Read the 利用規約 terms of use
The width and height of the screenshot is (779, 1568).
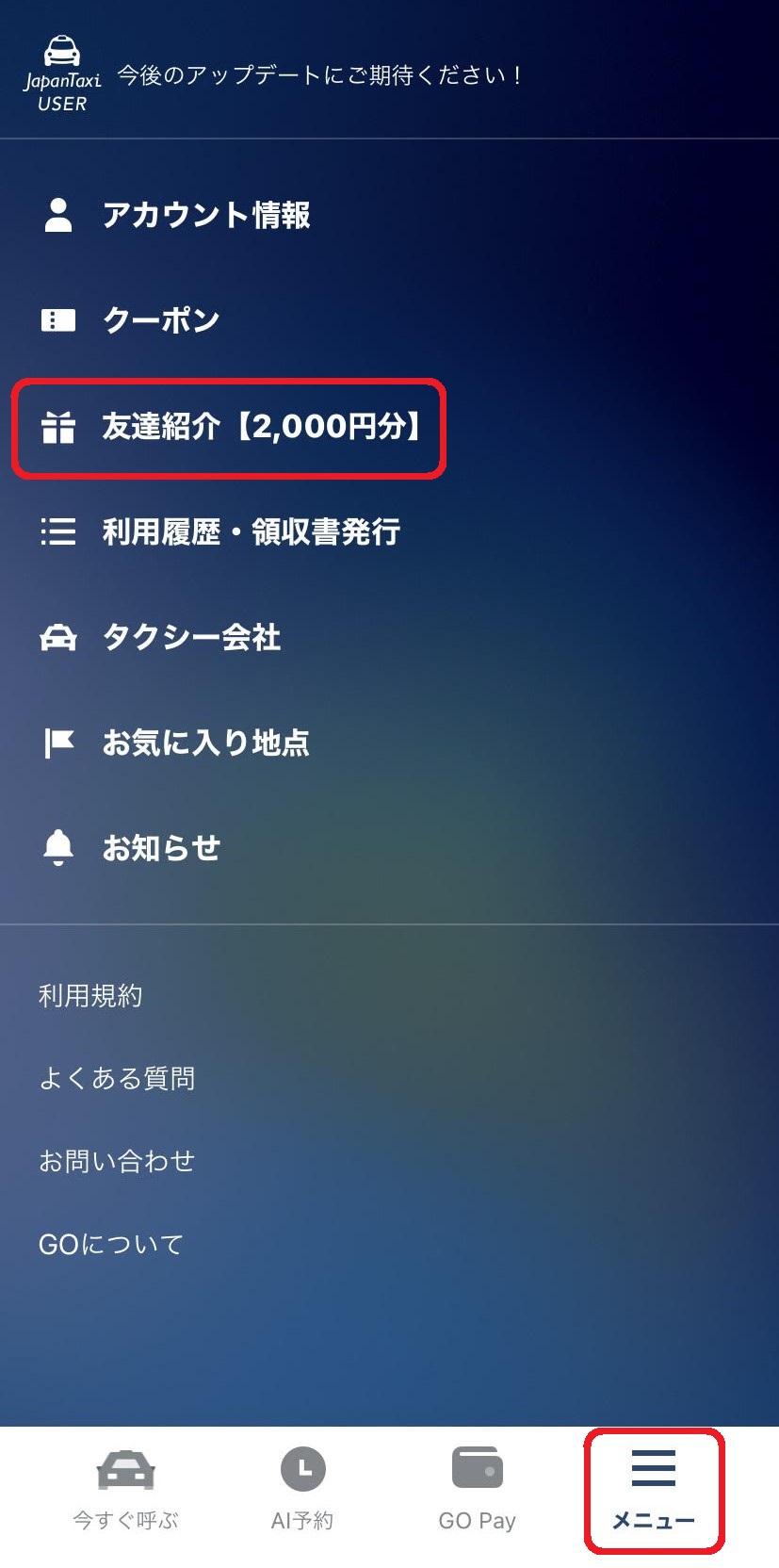[90, 996]
